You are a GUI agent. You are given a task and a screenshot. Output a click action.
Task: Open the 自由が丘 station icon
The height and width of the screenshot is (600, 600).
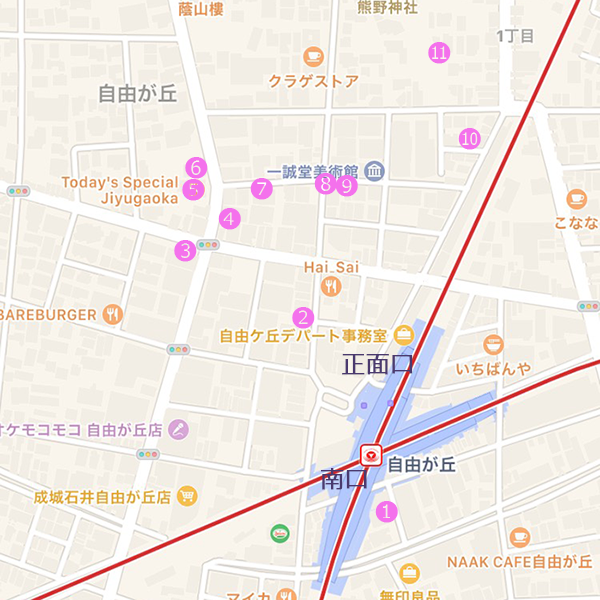coord(371,456)
